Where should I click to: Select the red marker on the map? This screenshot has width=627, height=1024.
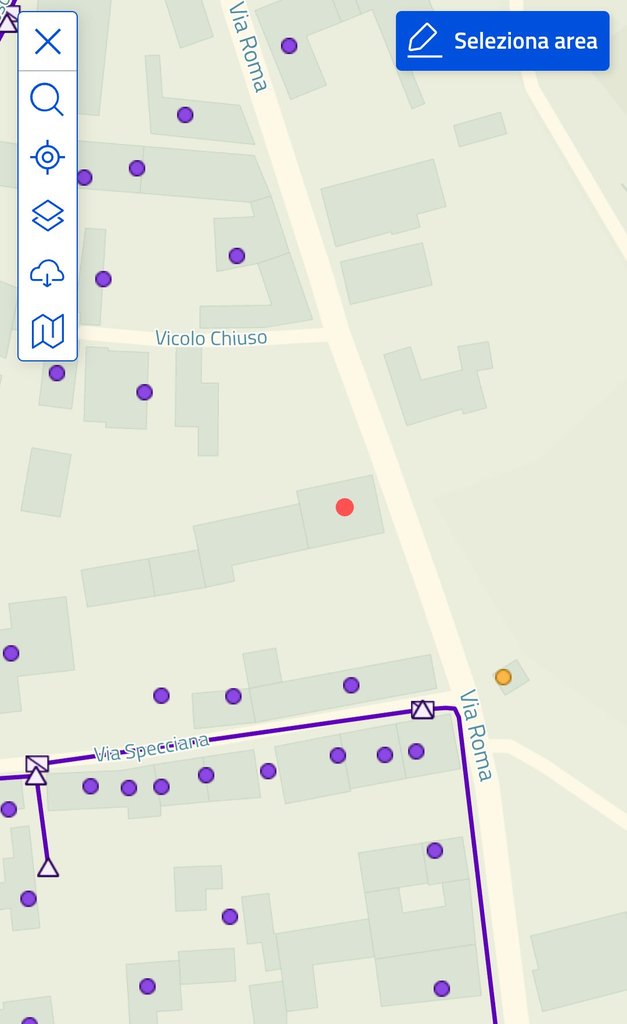coord(345,507)
